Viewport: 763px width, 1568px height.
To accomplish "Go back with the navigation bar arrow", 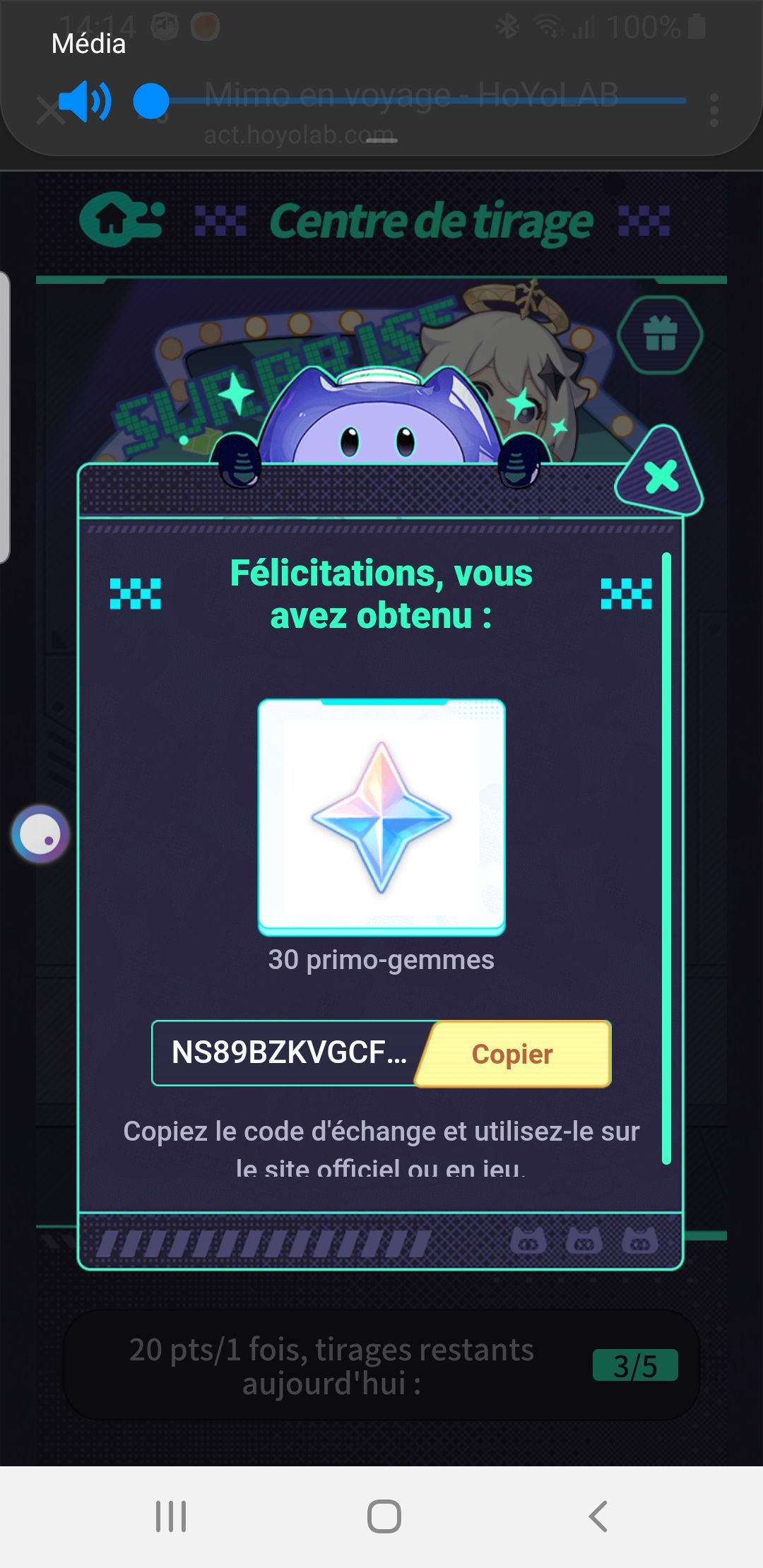I will pos(598,1516).
